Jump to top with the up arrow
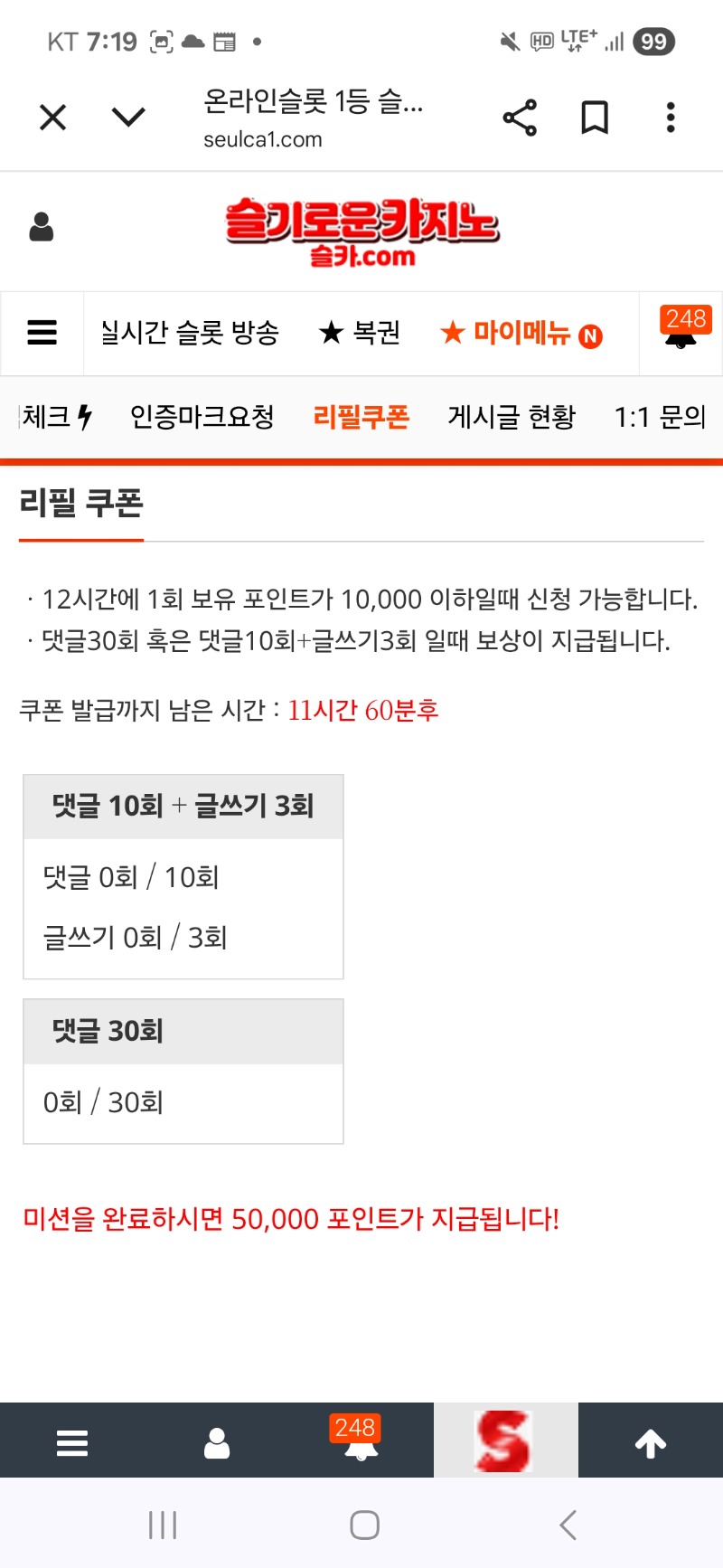The height and width of the screenshot is (1568, 723). coord(651,1443)
